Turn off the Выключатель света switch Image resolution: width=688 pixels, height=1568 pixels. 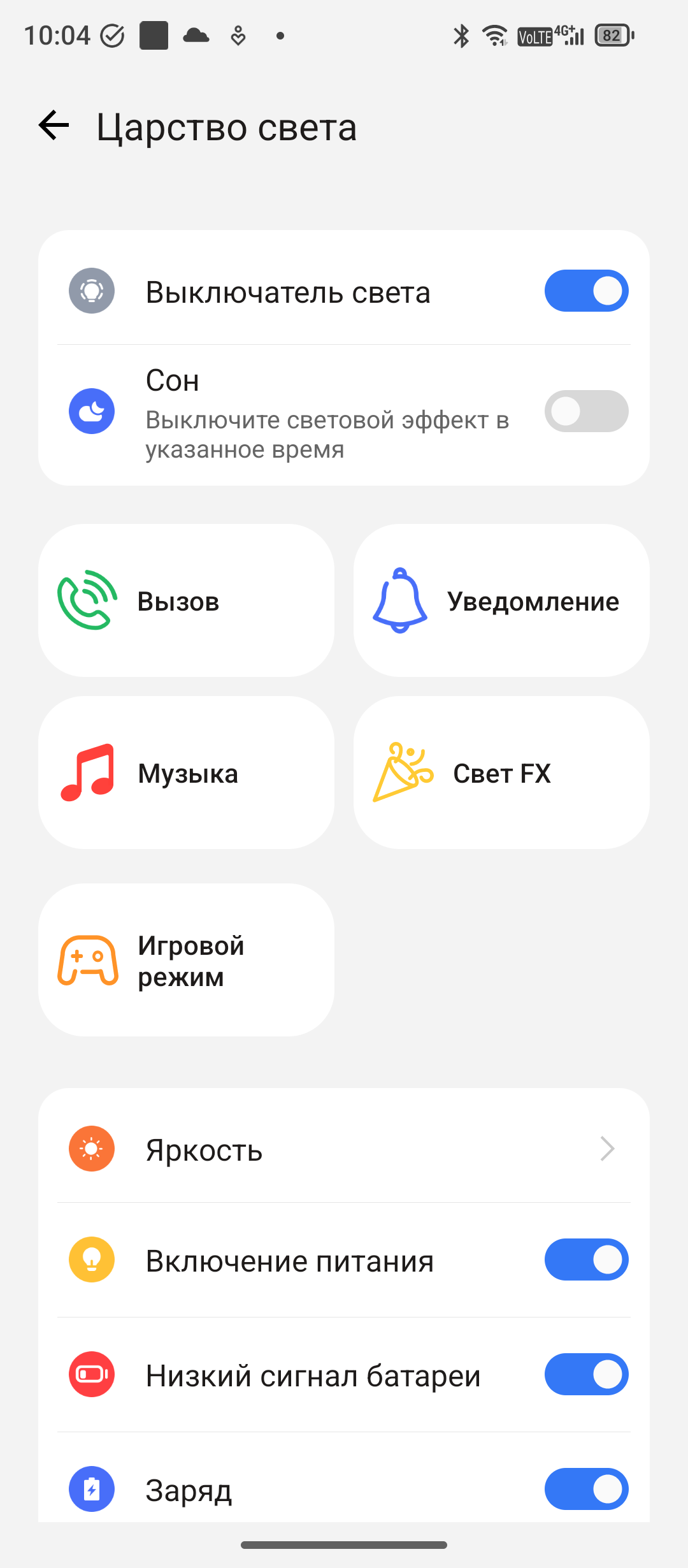coord(586,291)
